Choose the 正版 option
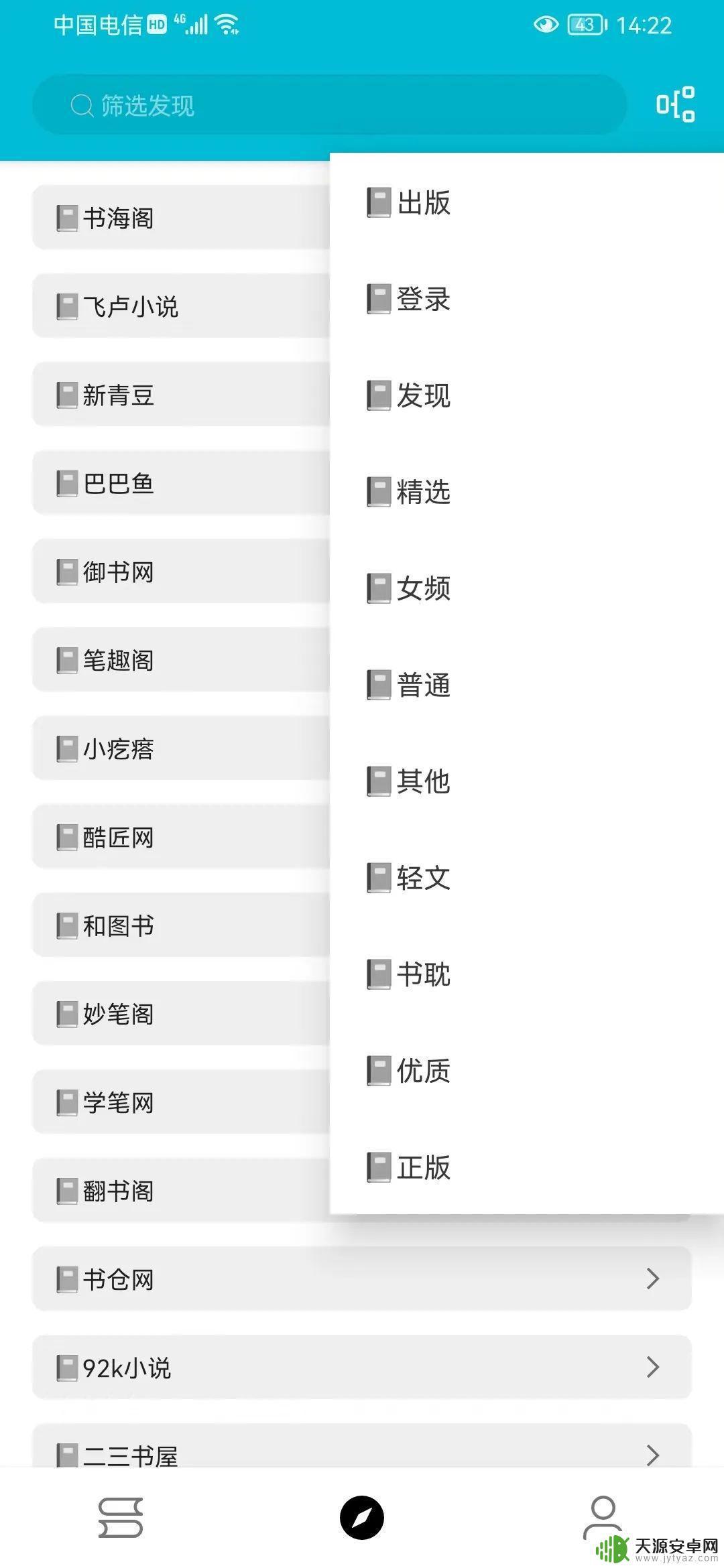This screenshot has height=1568, width=724. pyautogui.click(x=526, y=1167)
